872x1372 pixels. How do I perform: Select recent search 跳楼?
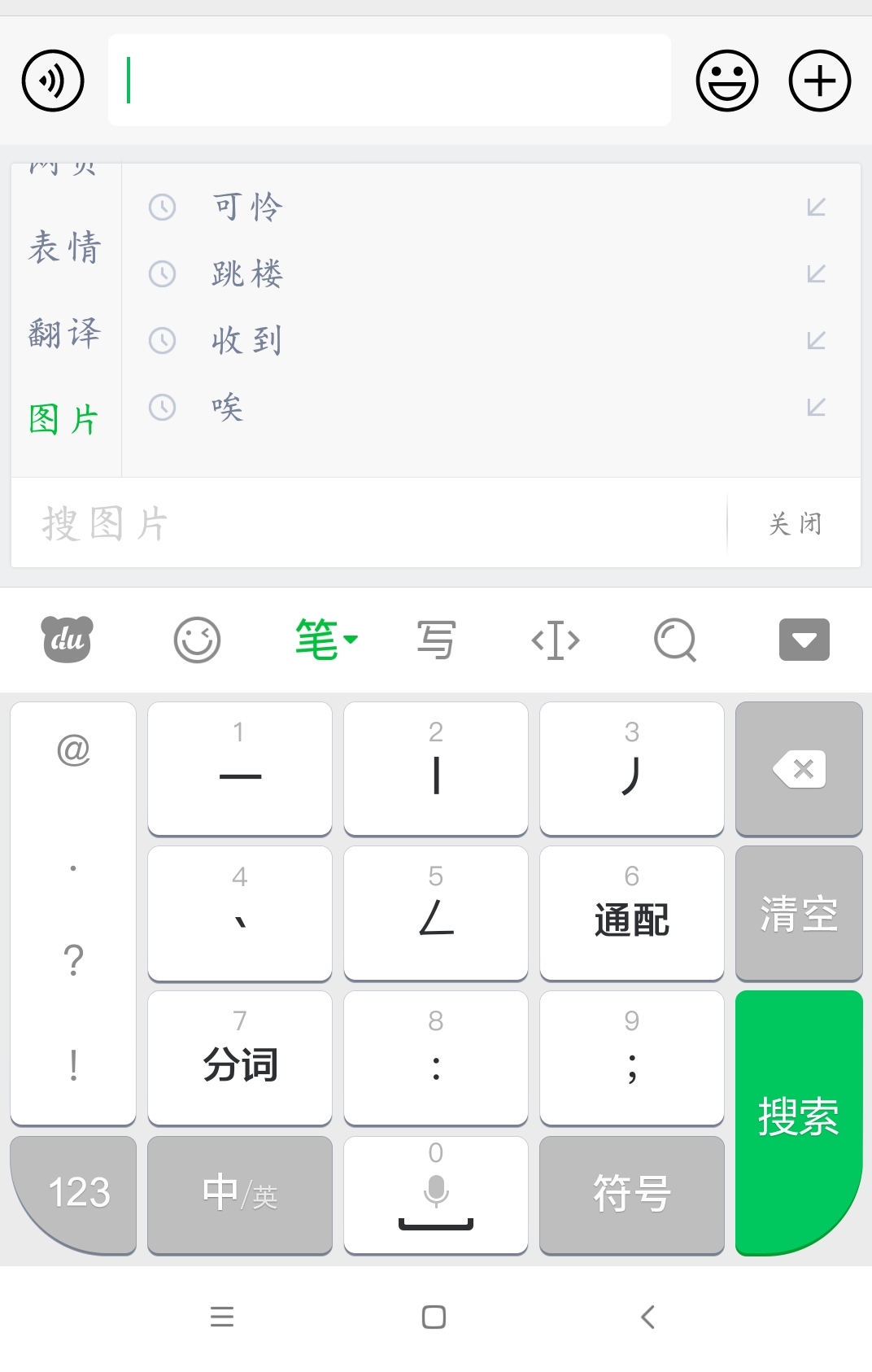coord(247,274)
